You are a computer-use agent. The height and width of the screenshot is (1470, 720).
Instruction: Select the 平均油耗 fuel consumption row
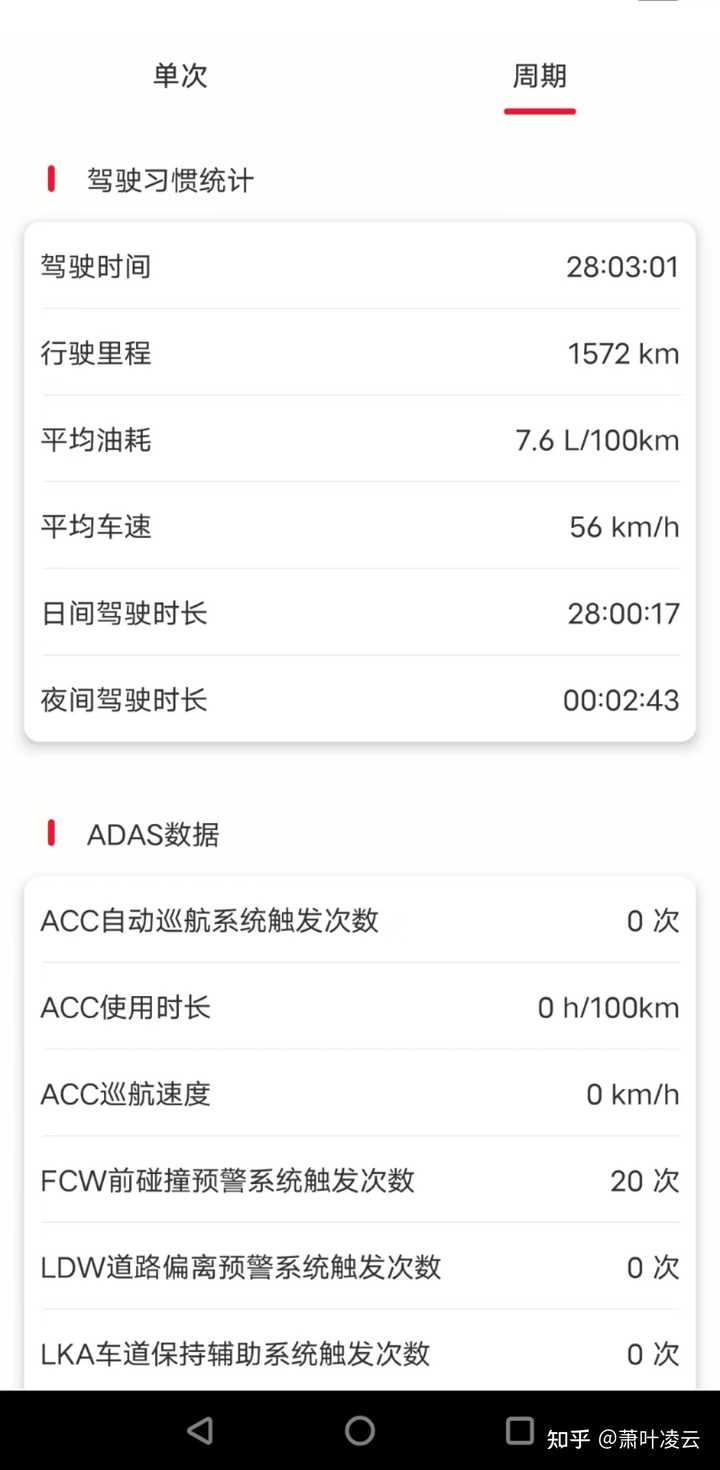[x=360, y=440]
